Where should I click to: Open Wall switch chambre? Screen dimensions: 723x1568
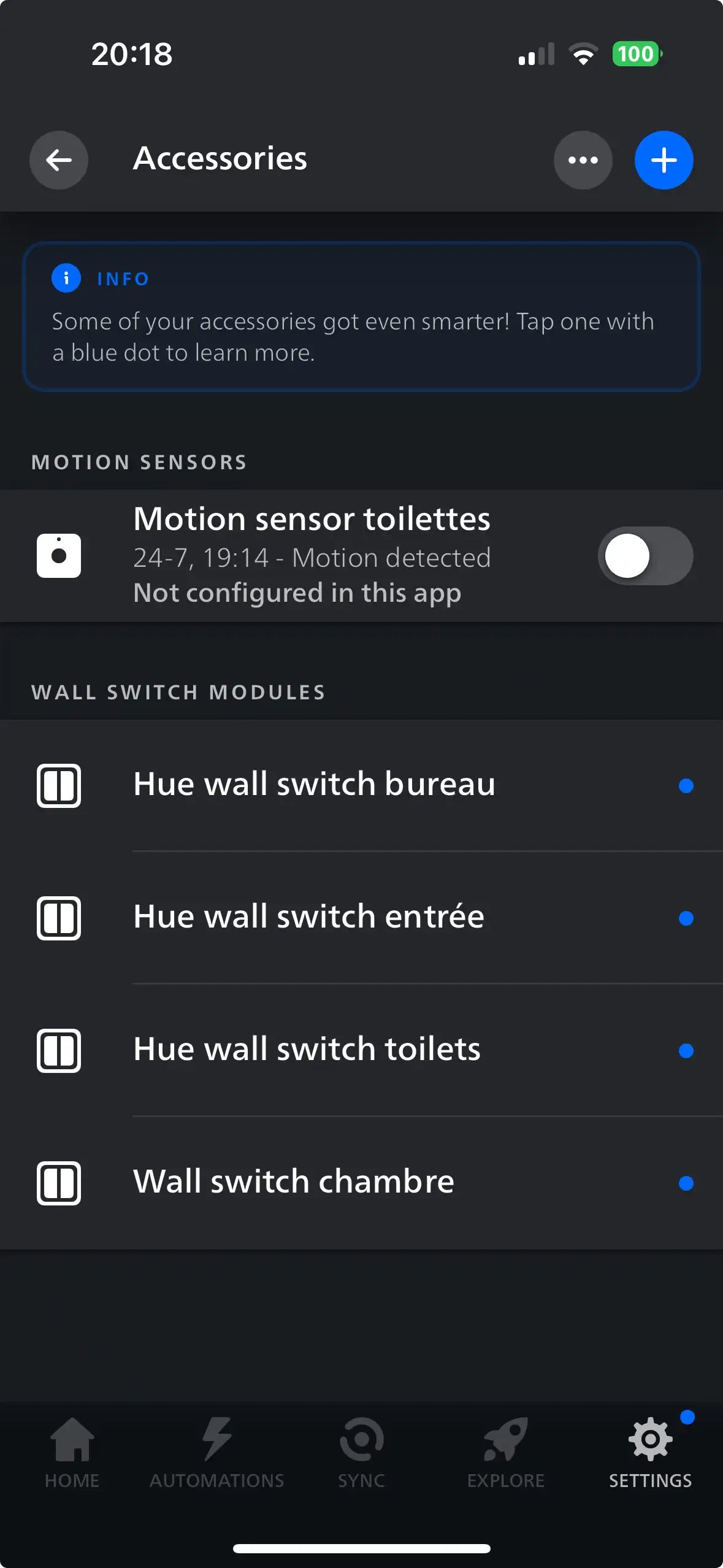293,1182
